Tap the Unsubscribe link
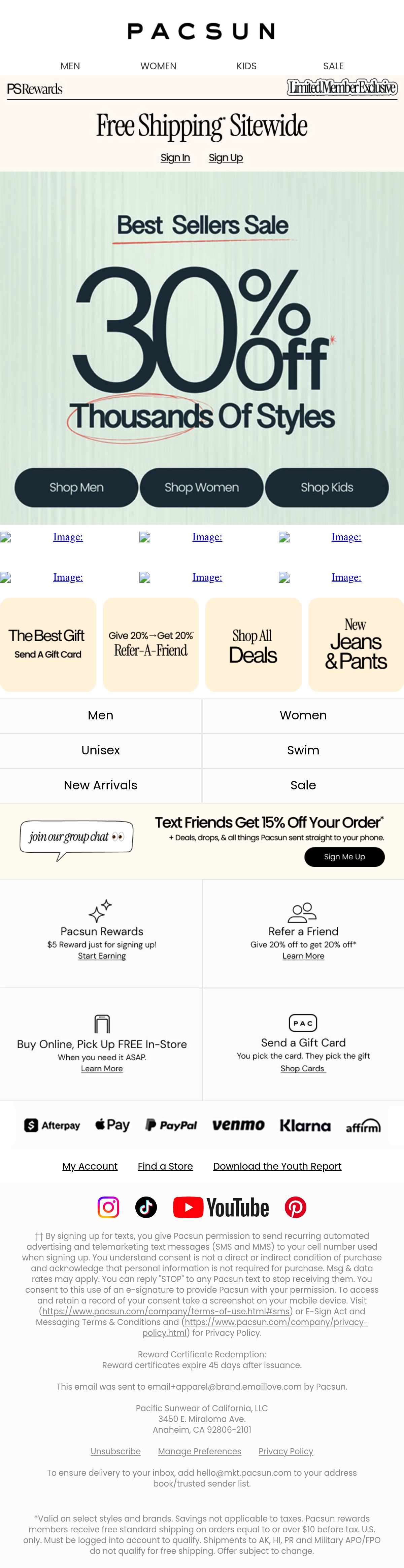404x1568 pixels. pyautogui.click(x=116, y=1451)
